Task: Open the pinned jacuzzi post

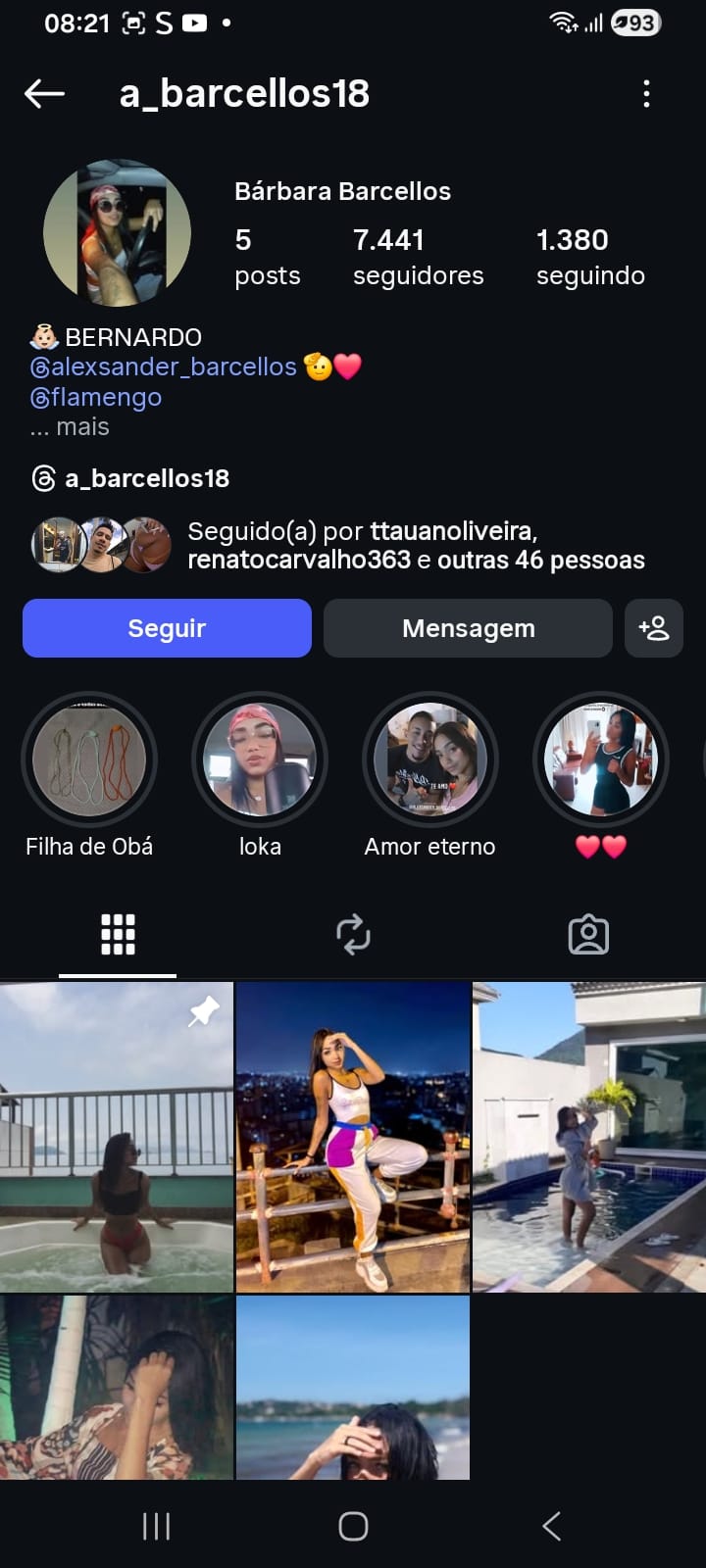Action: pyautogui.click(x=117, y=1137)
